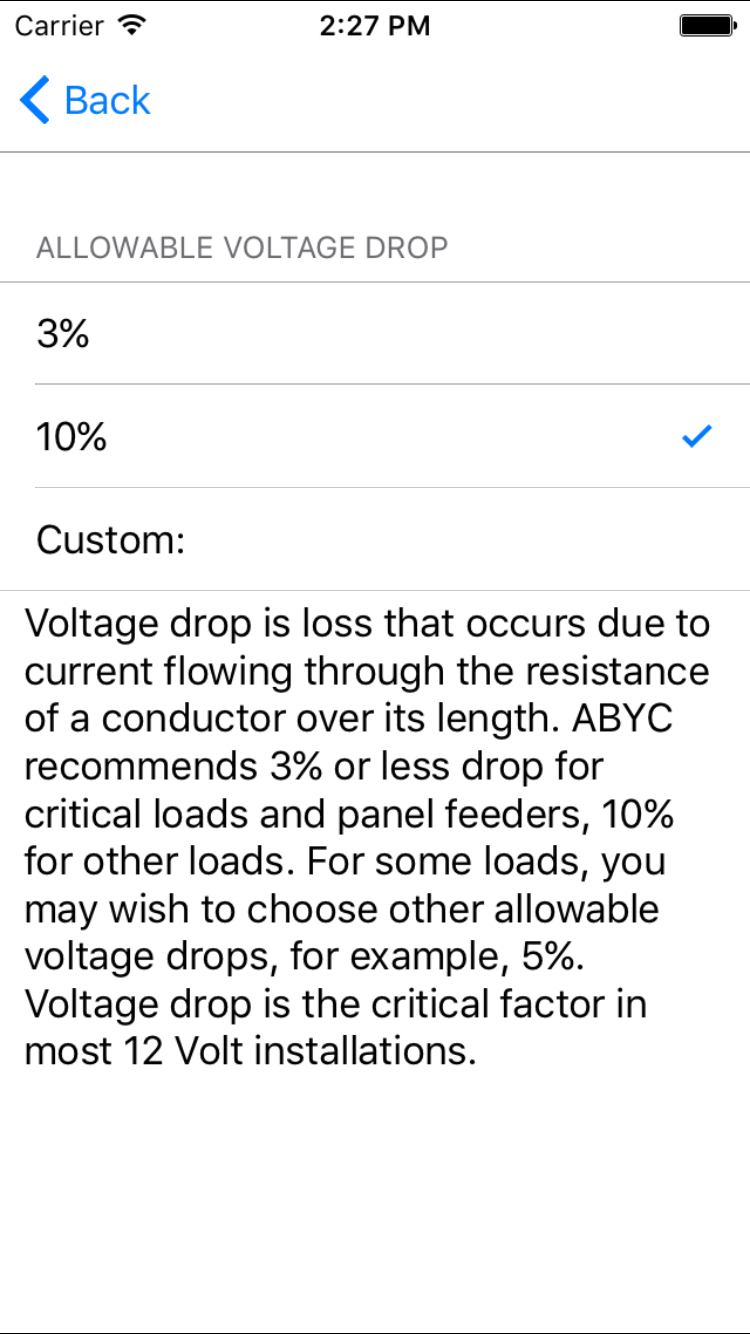
Task: Tap the Wi-Fi signal icon
Action: 130,25
